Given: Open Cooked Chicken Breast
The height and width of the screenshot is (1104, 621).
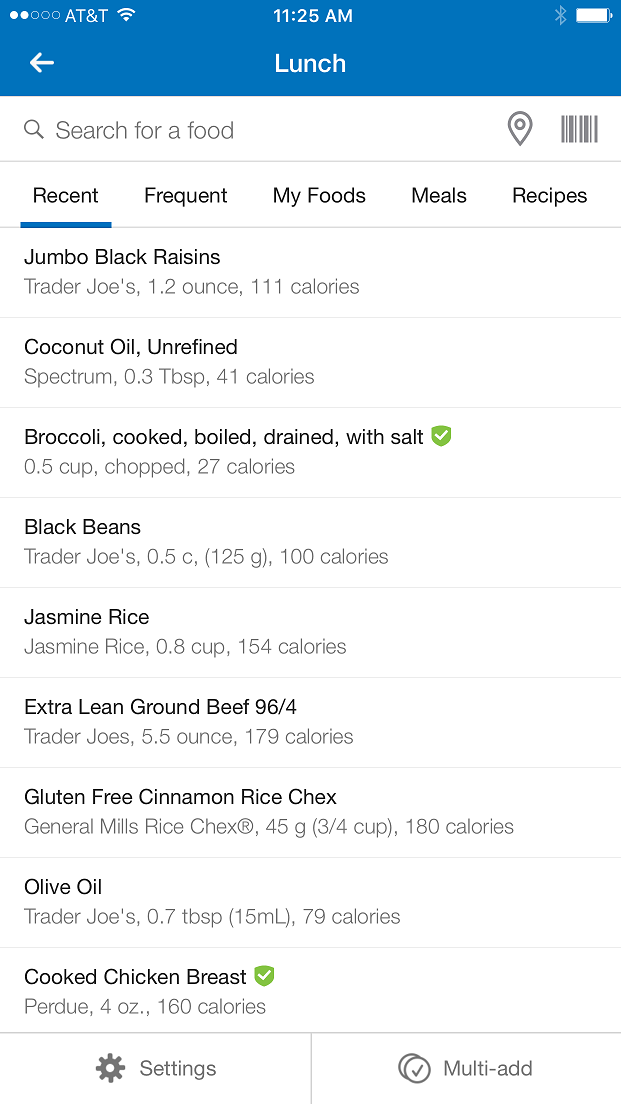Looking at the screenshot, I should point(310,991).
